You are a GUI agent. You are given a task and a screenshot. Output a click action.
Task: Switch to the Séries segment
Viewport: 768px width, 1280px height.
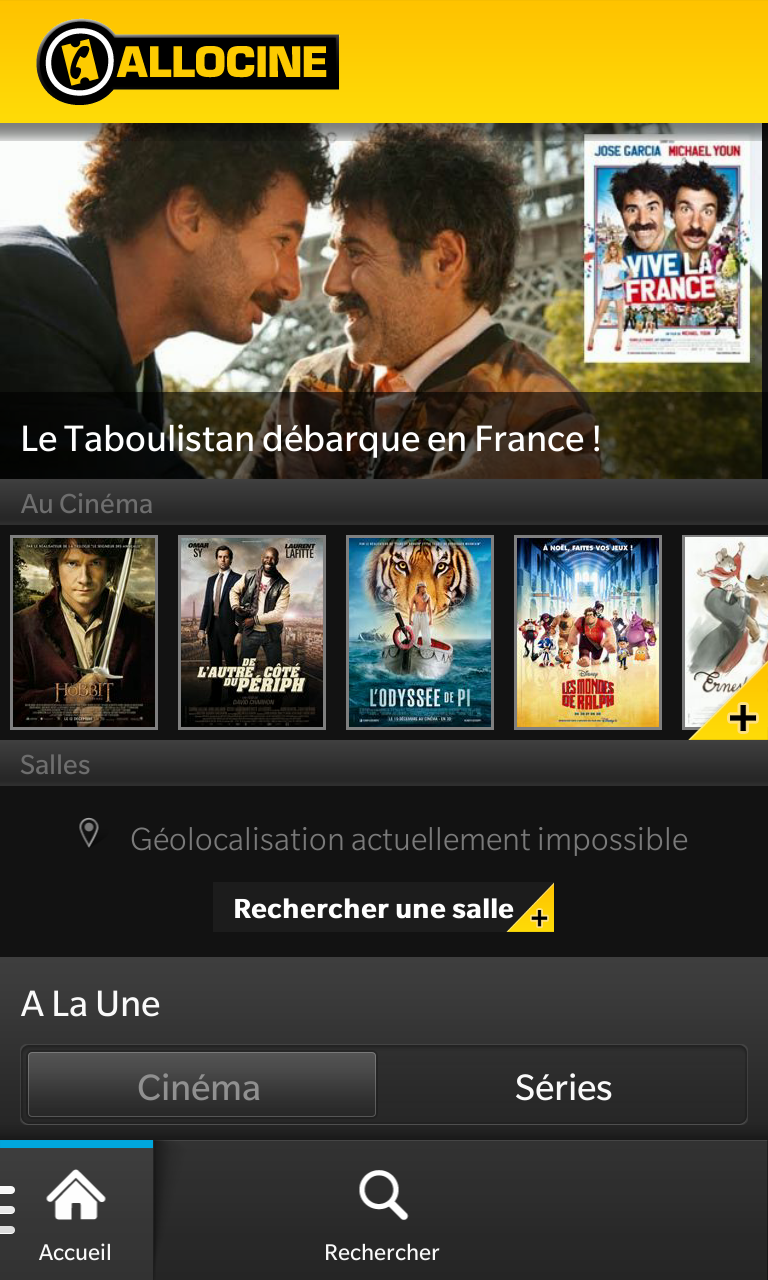[563, 1086]
